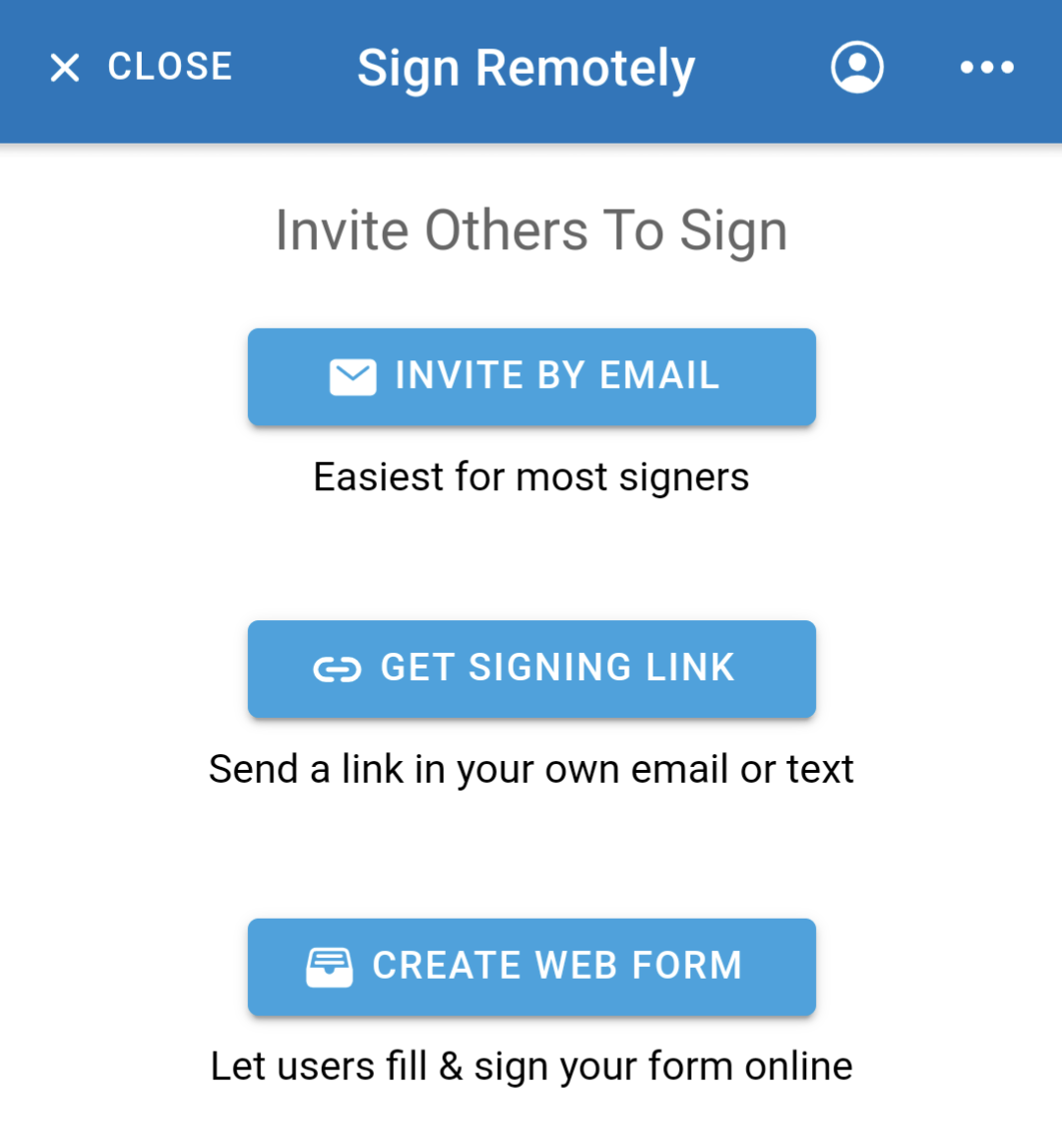
Task: Click the Invite By Email button
Action: click(x=531, y=376)
